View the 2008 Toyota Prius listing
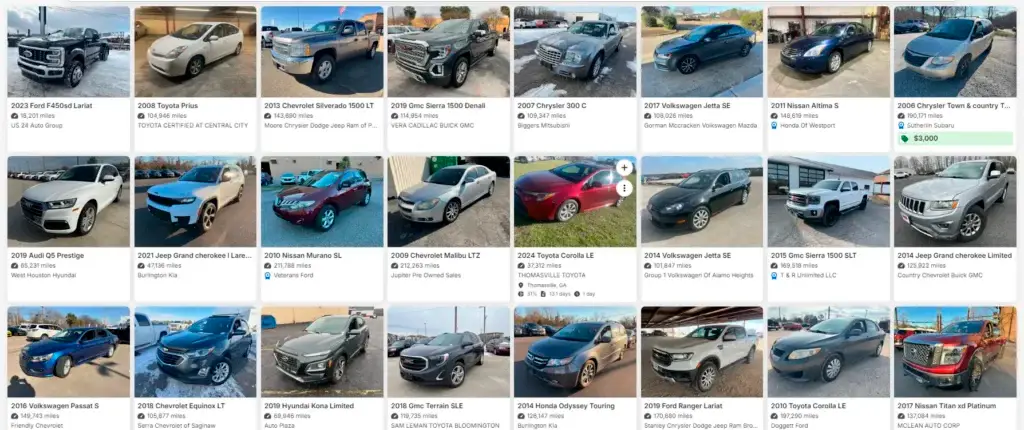Image resolution: width=1024 pixels, height=430 pixels. pyautogui.click(x=195, y=52)
